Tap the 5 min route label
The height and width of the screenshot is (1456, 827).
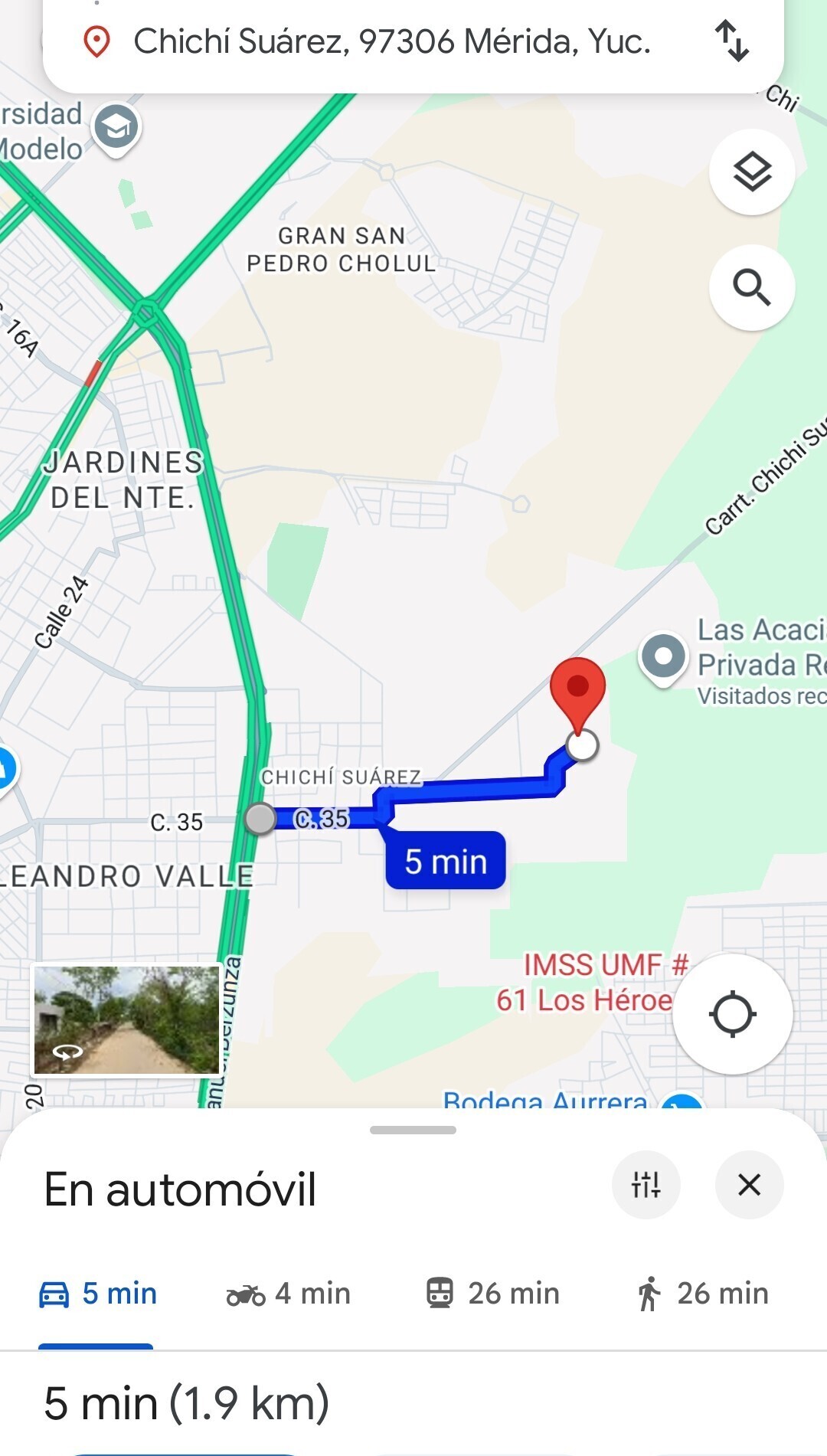446,862
